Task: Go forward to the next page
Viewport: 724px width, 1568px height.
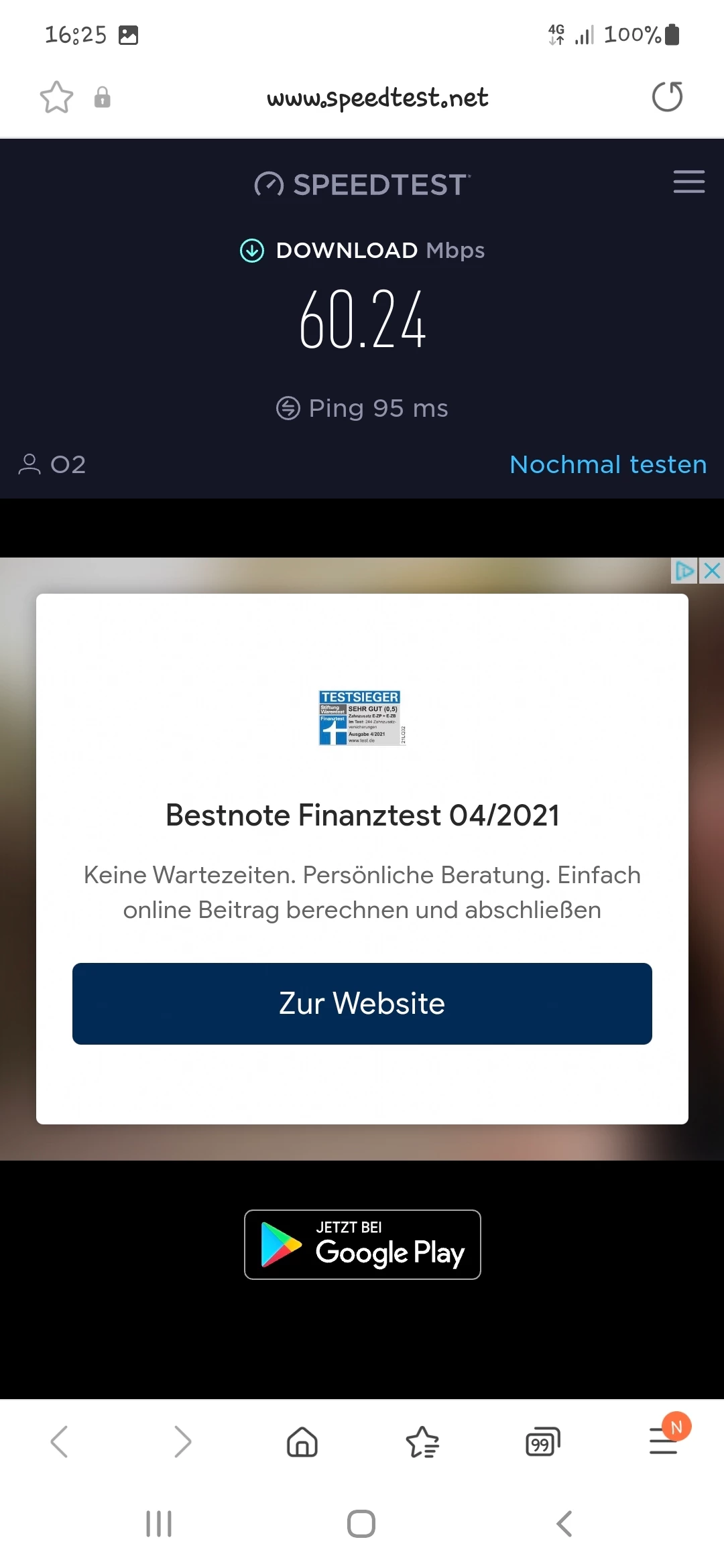Action: point(182,1441)
